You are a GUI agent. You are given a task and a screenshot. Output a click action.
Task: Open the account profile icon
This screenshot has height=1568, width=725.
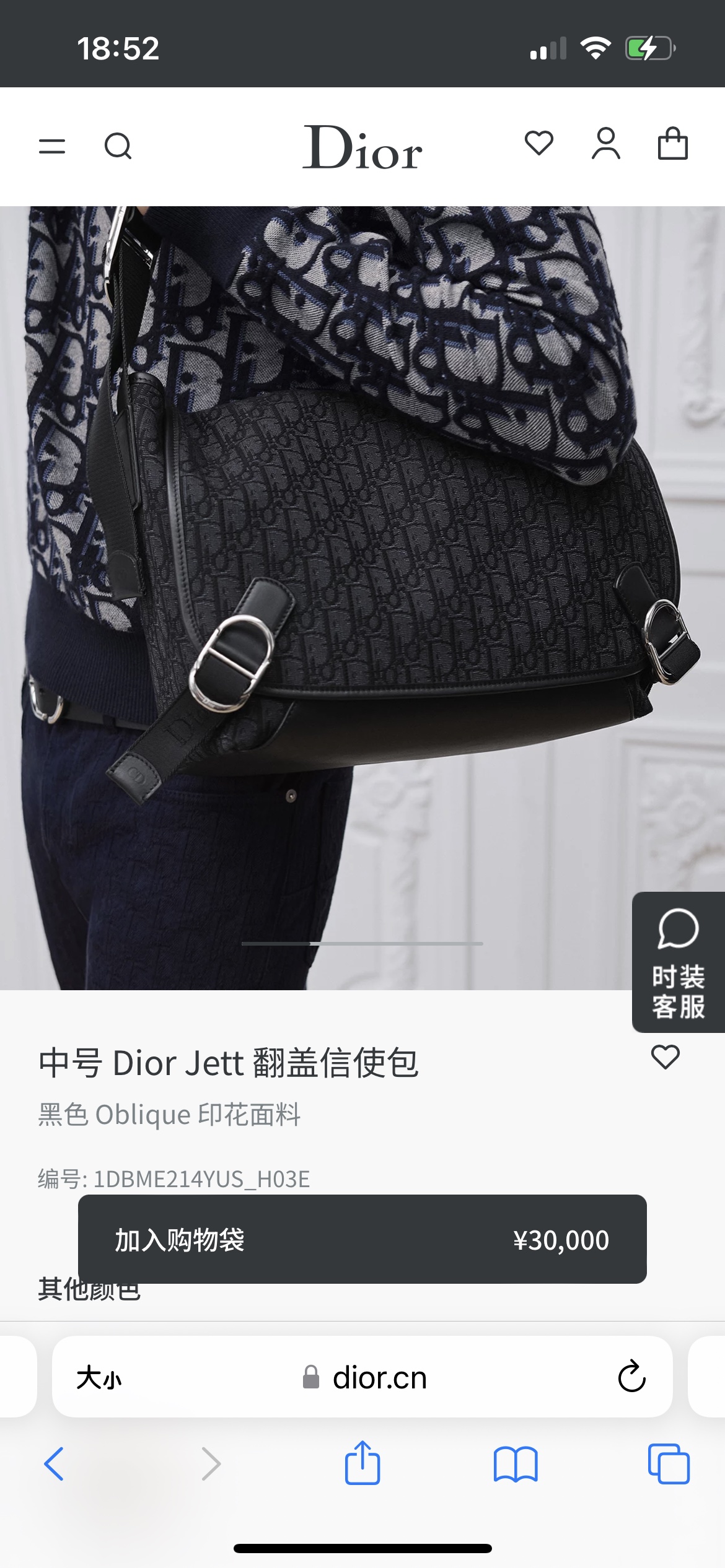606,144
